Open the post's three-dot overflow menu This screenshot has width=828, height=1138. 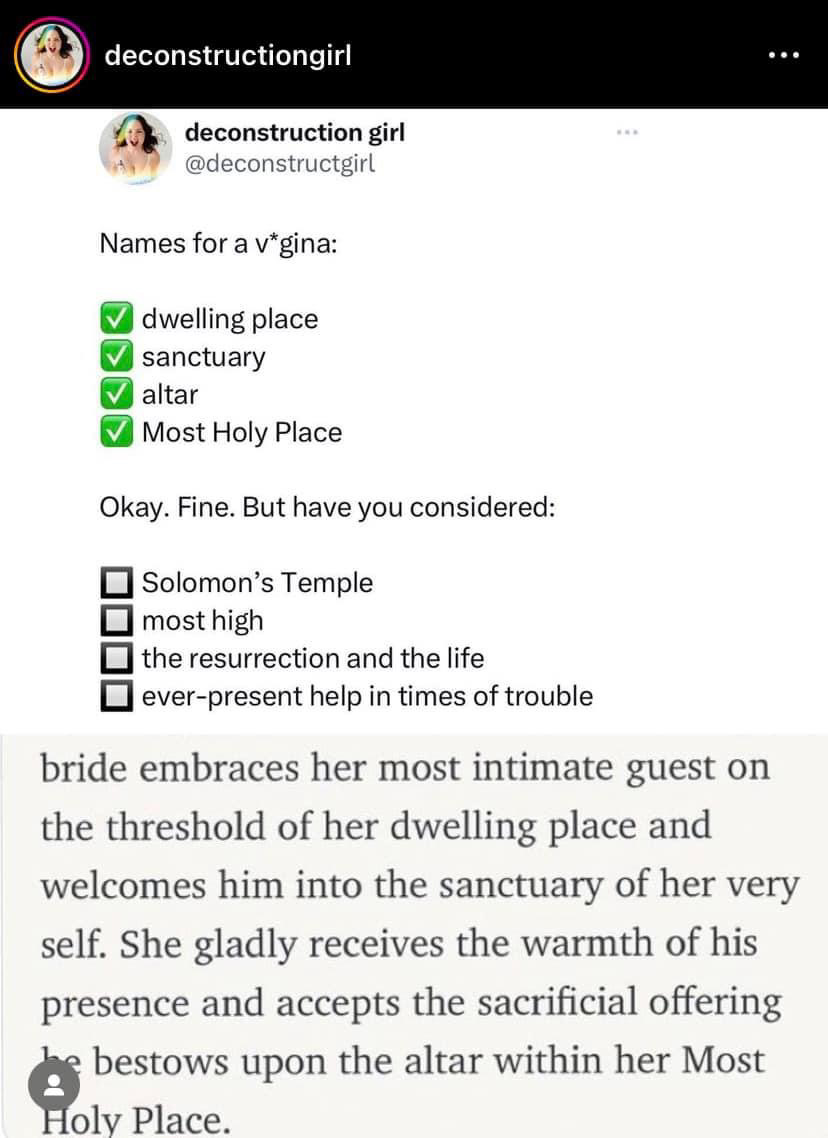point(784,55)
